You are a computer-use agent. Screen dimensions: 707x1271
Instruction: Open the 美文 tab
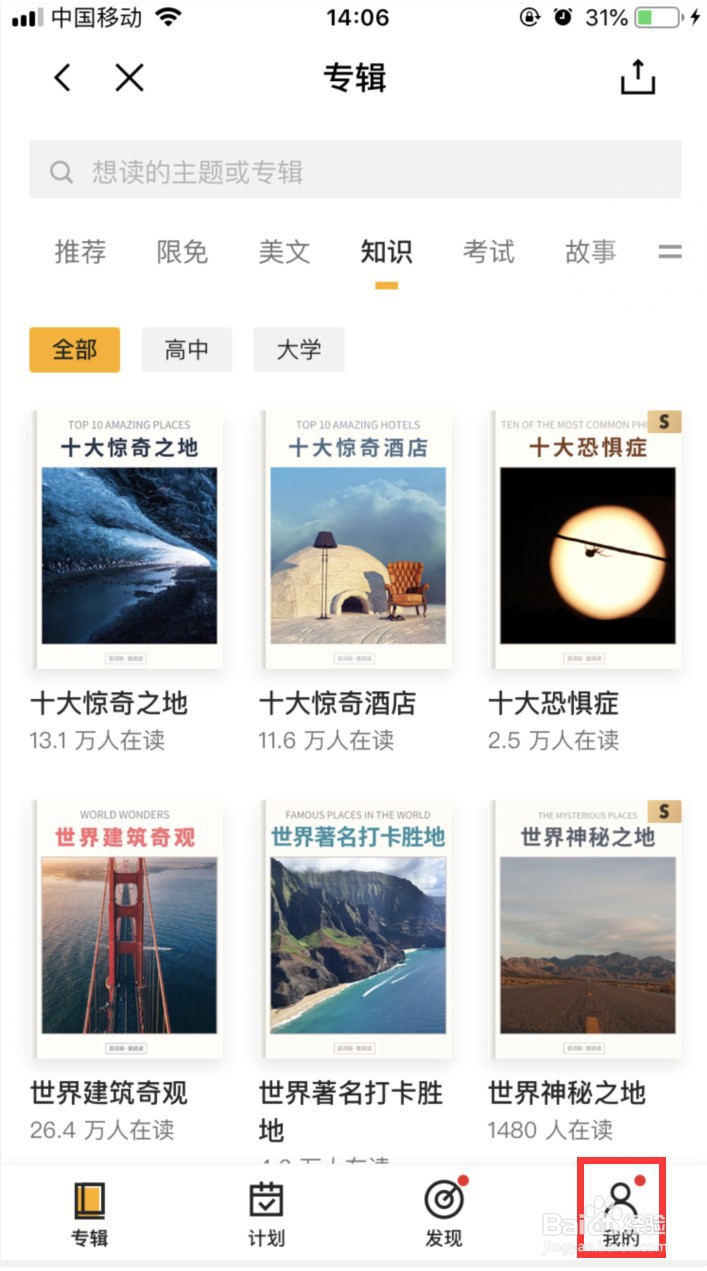[x=284, y=251]
